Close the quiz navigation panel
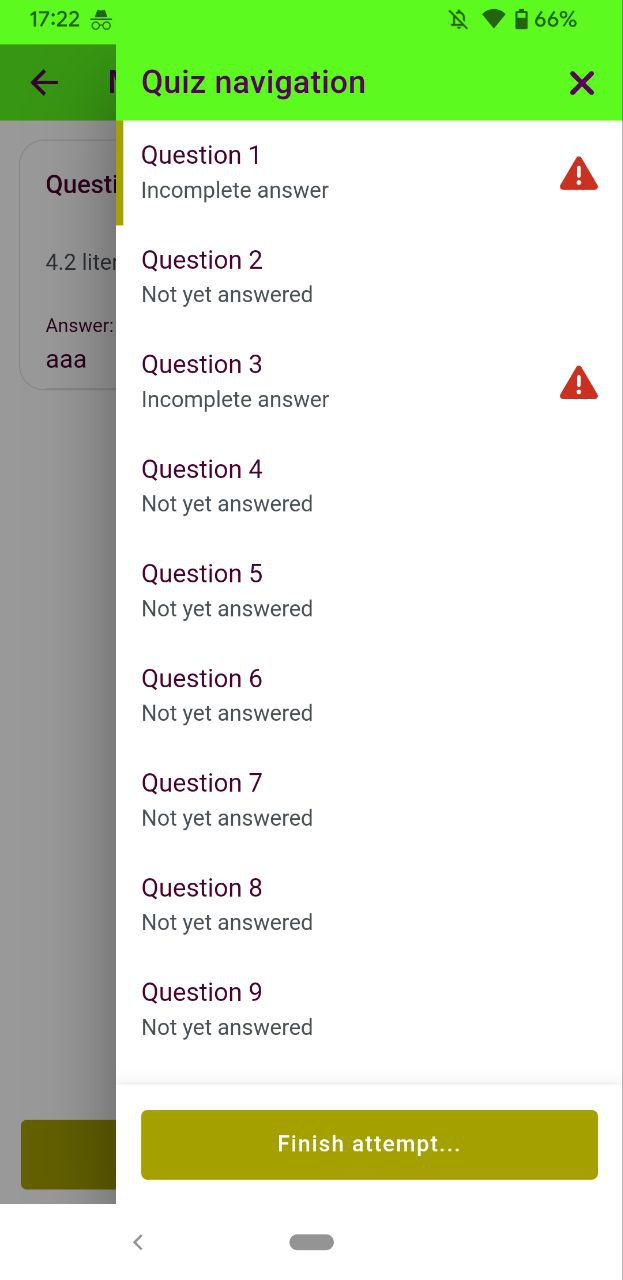This screenshot has height=1280, width=623. [582, 83]
